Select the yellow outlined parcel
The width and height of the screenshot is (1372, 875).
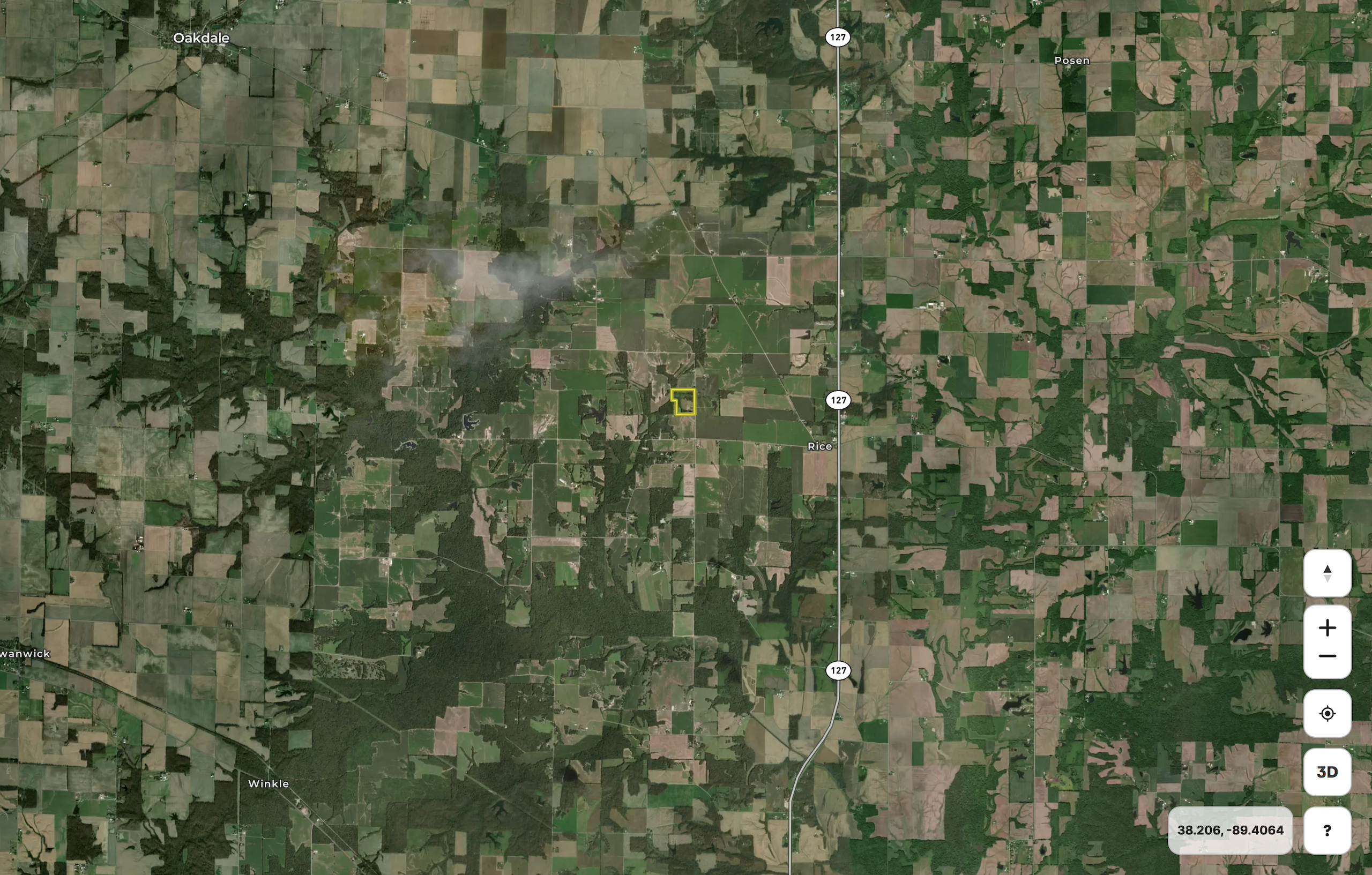686,404
